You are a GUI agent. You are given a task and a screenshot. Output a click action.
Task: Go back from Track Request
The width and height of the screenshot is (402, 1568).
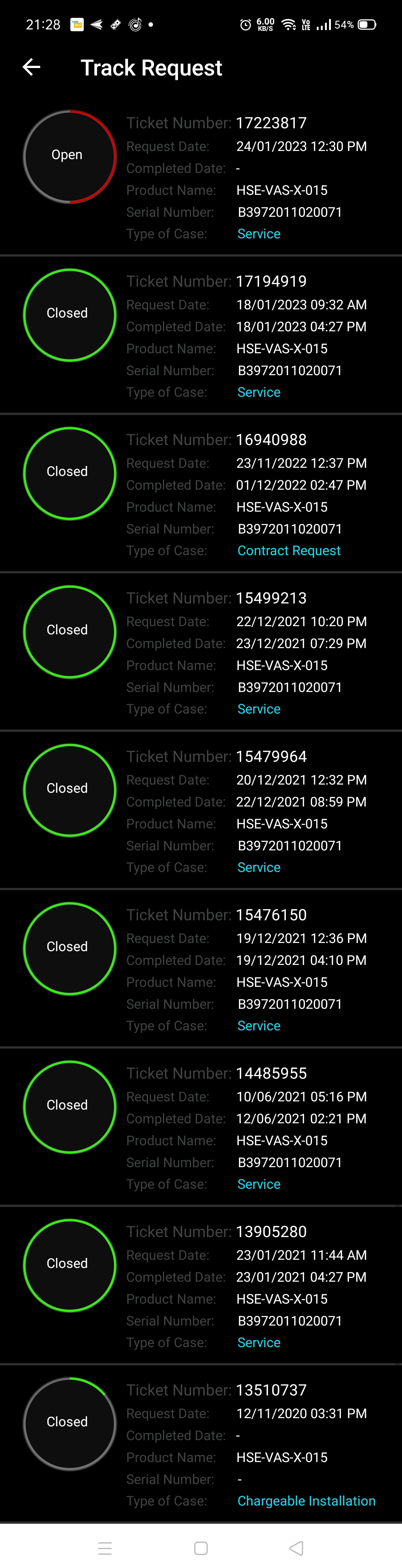(x=31, y=67)
